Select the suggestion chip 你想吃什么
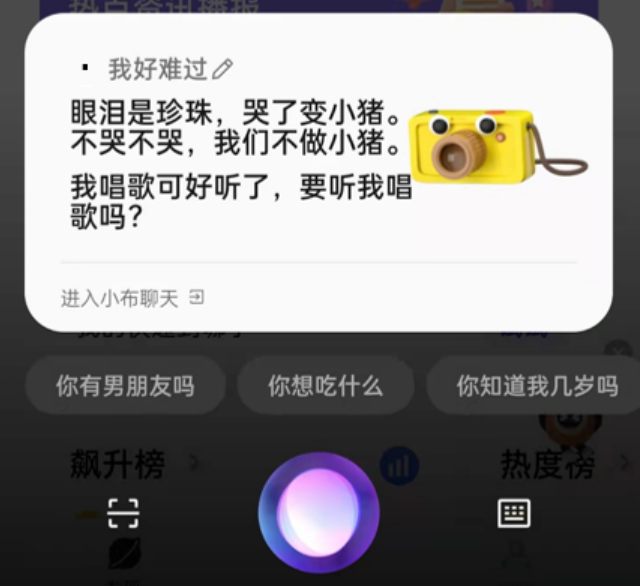Screen dimensions: 640x586 (x=325, y=385)
